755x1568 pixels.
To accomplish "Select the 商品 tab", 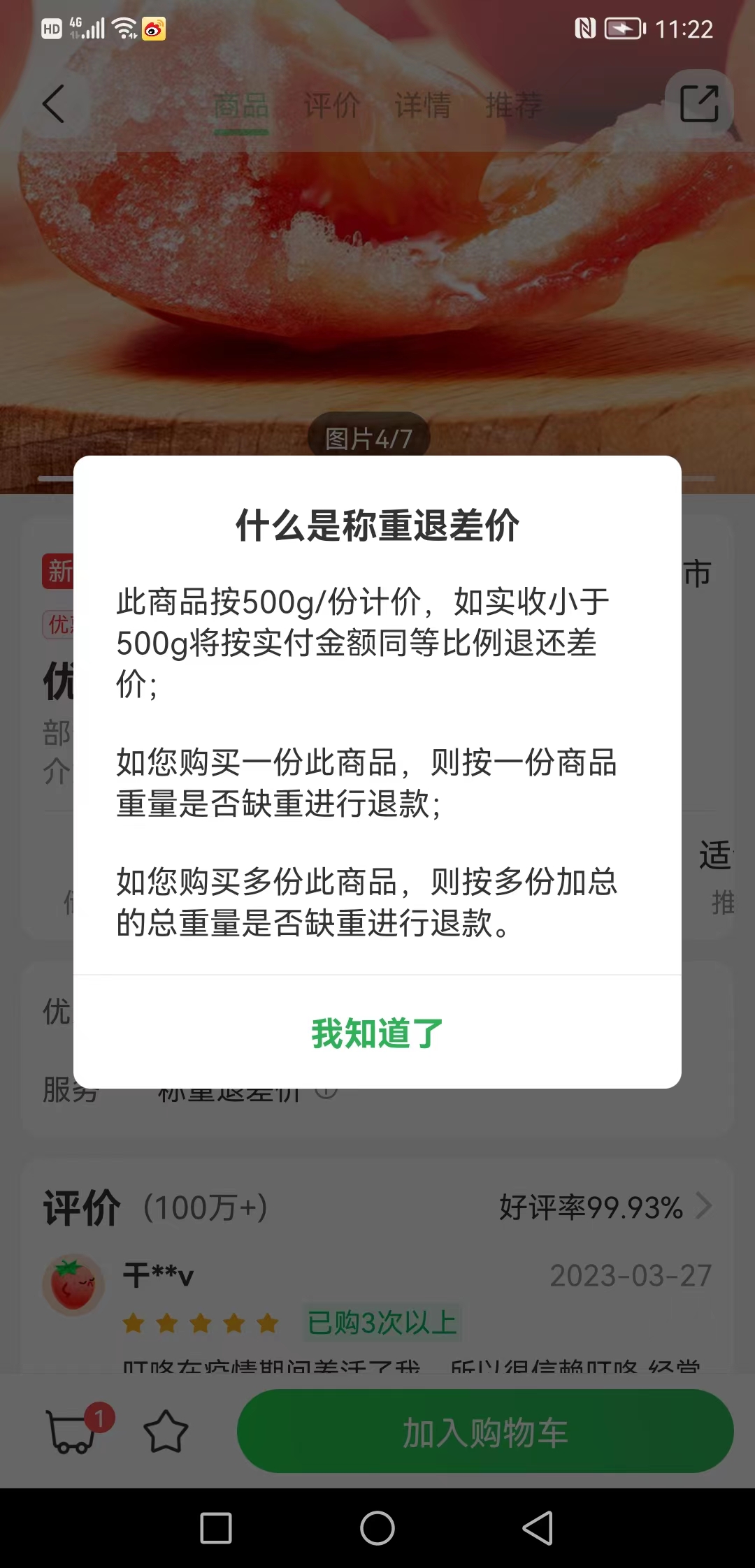I will 241,106.
